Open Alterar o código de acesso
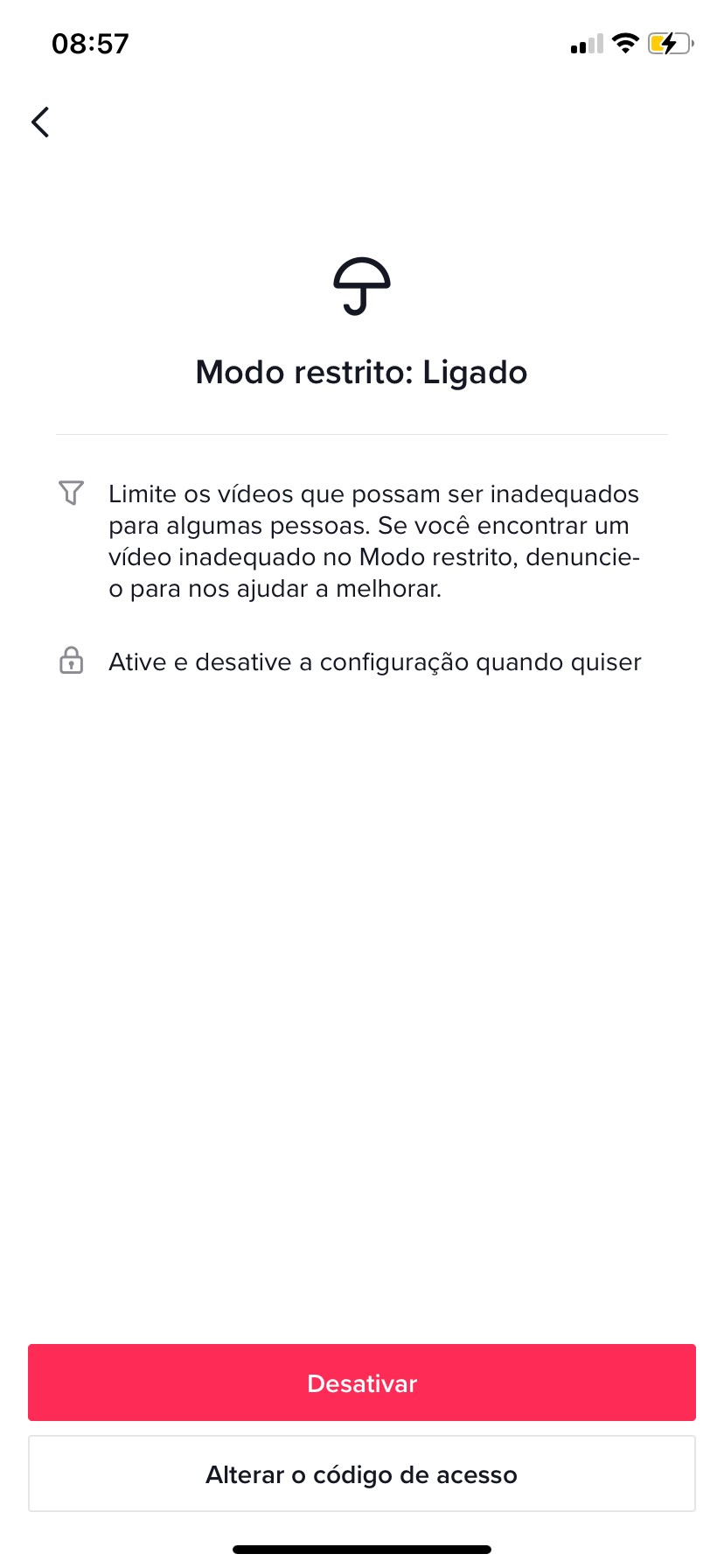Viewport: 724px width, 1568px height. click(362, 1474)
